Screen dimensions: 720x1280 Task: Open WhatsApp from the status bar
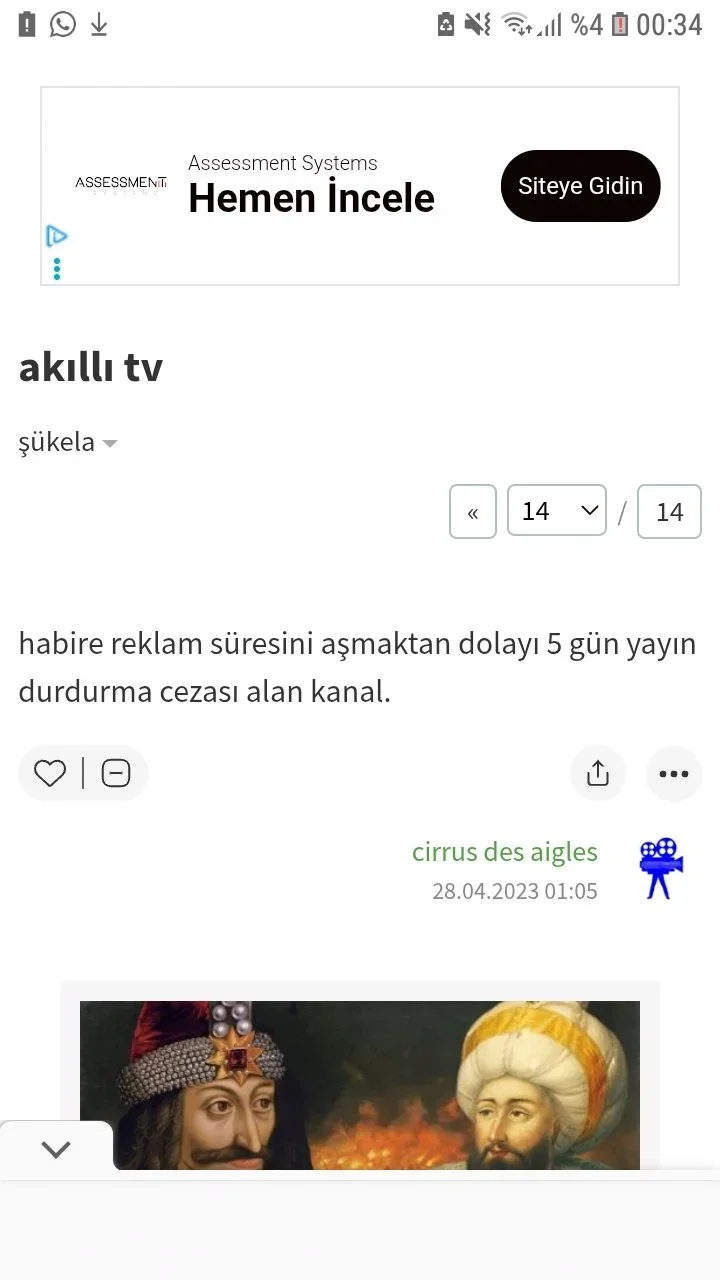click(x=62, y=24)
